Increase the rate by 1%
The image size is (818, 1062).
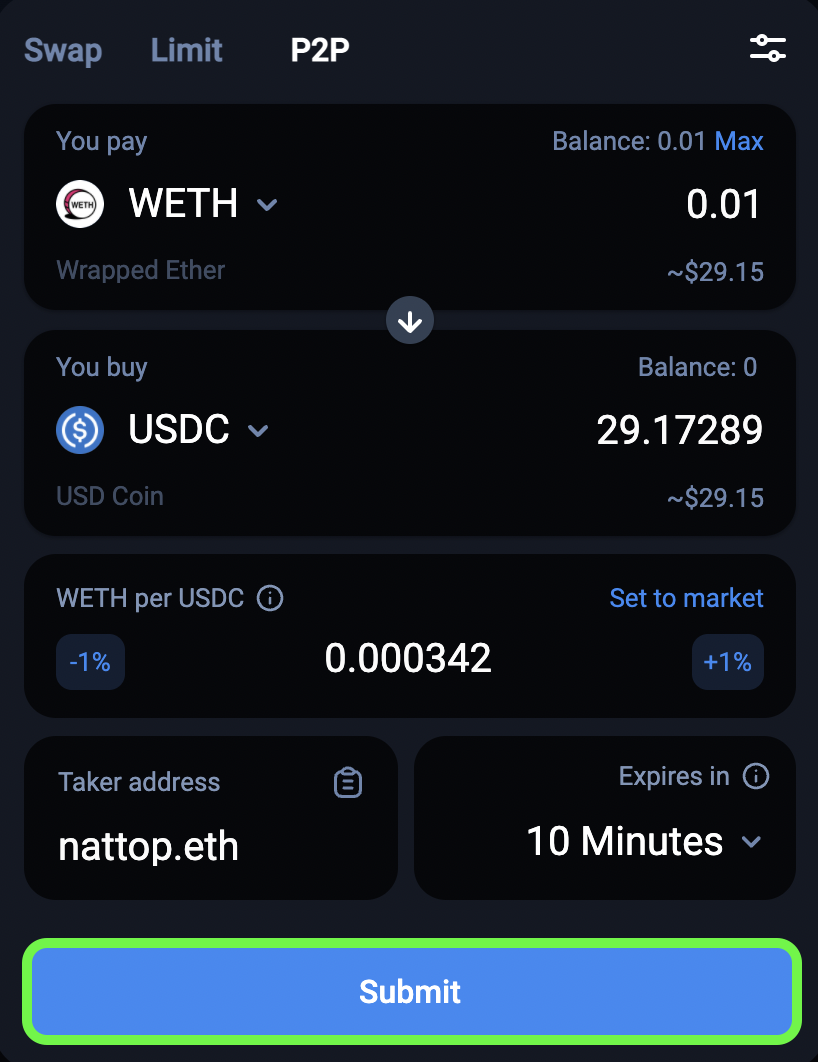(727, 662)
